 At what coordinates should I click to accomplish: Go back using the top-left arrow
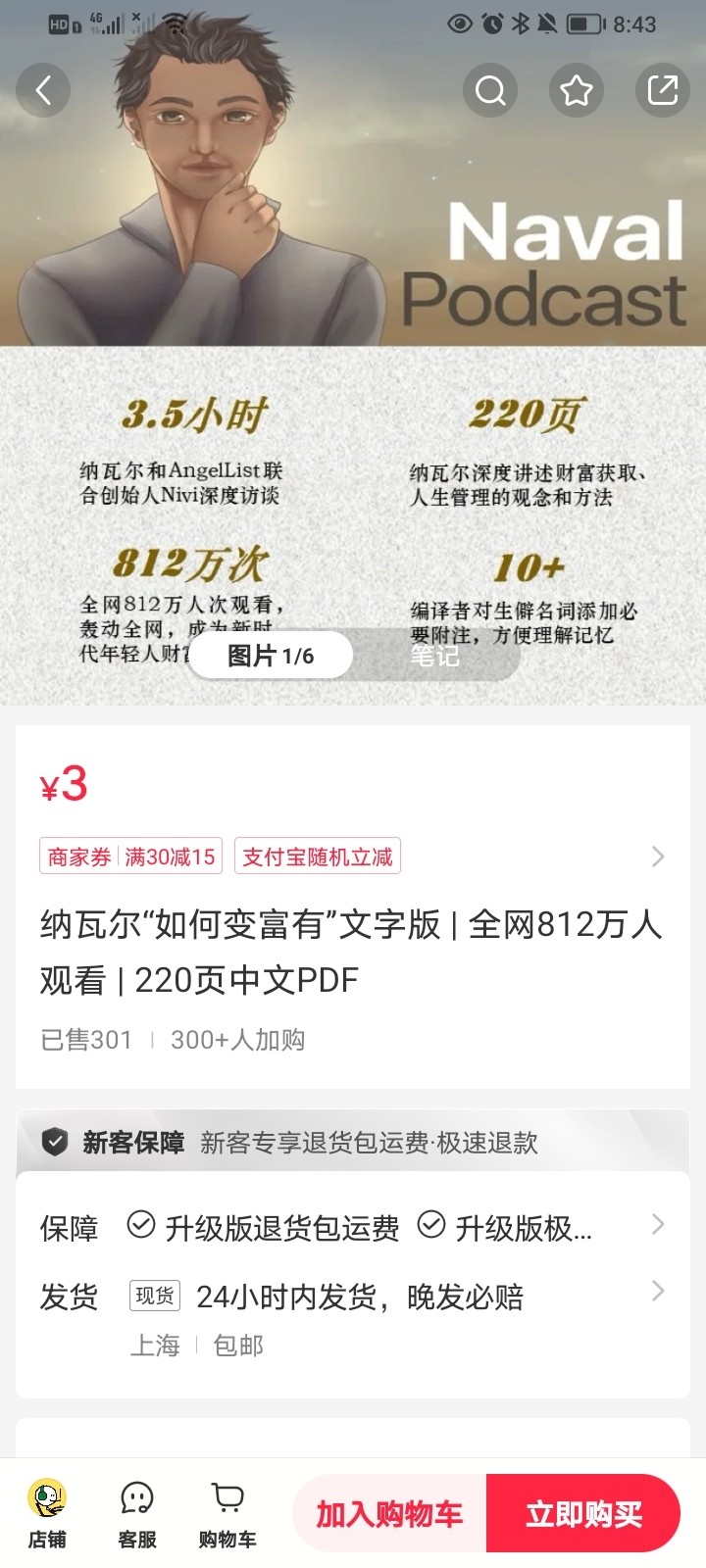(x=43, y=91)
